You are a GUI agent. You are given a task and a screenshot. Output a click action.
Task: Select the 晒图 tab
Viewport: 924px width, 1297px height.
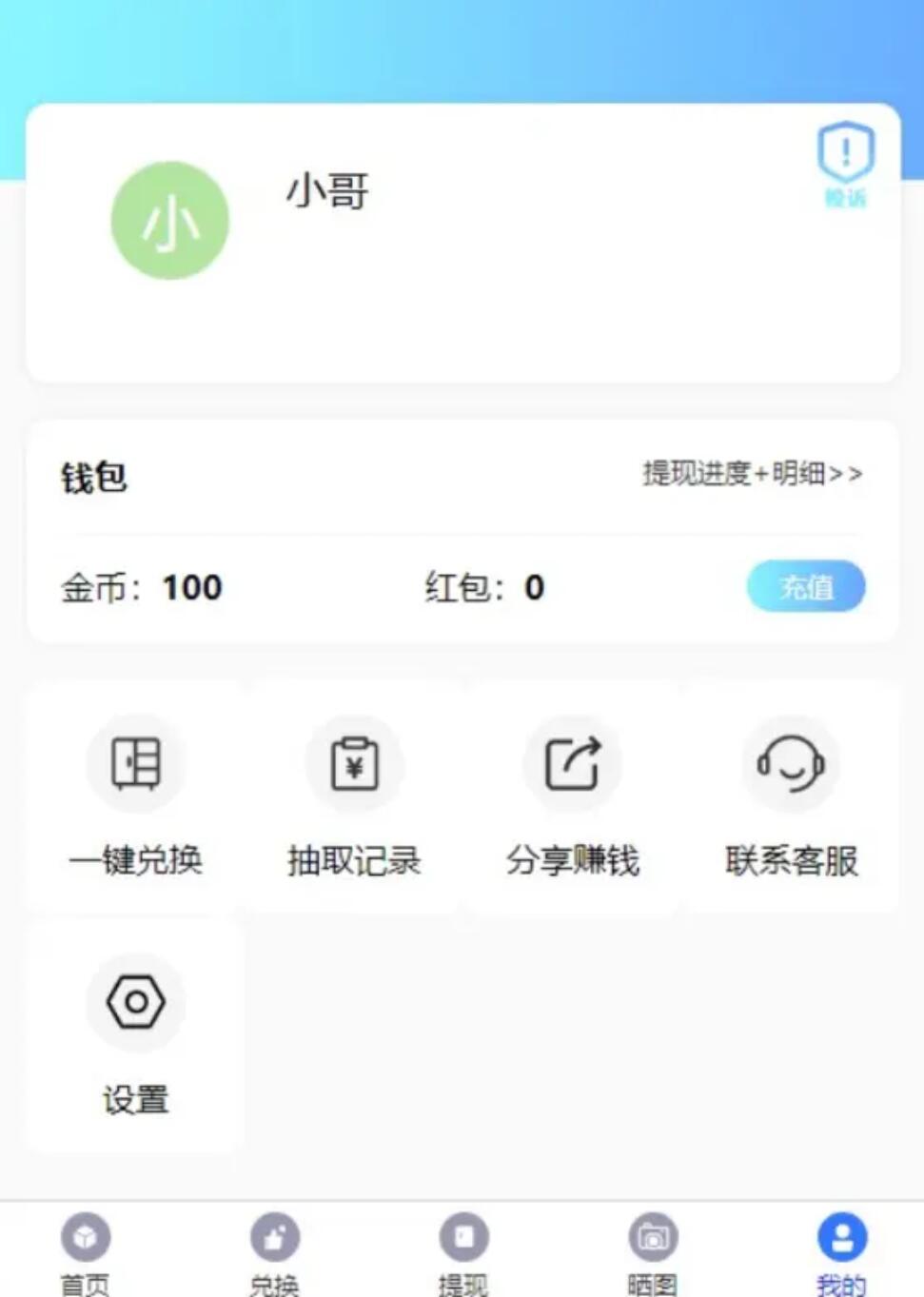point(652,1252)
